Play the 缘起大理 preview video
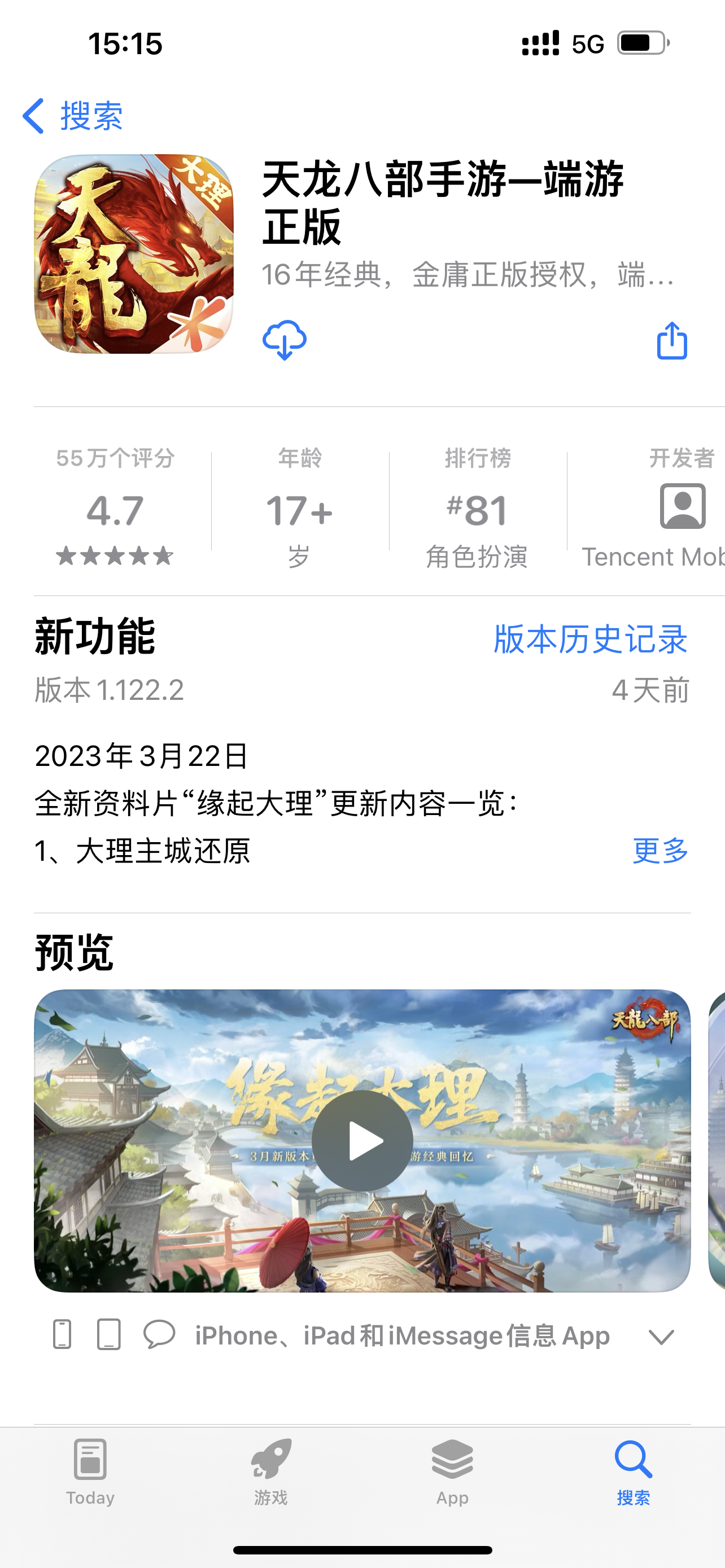The image size is (725, 1568). pos(362,1141)
